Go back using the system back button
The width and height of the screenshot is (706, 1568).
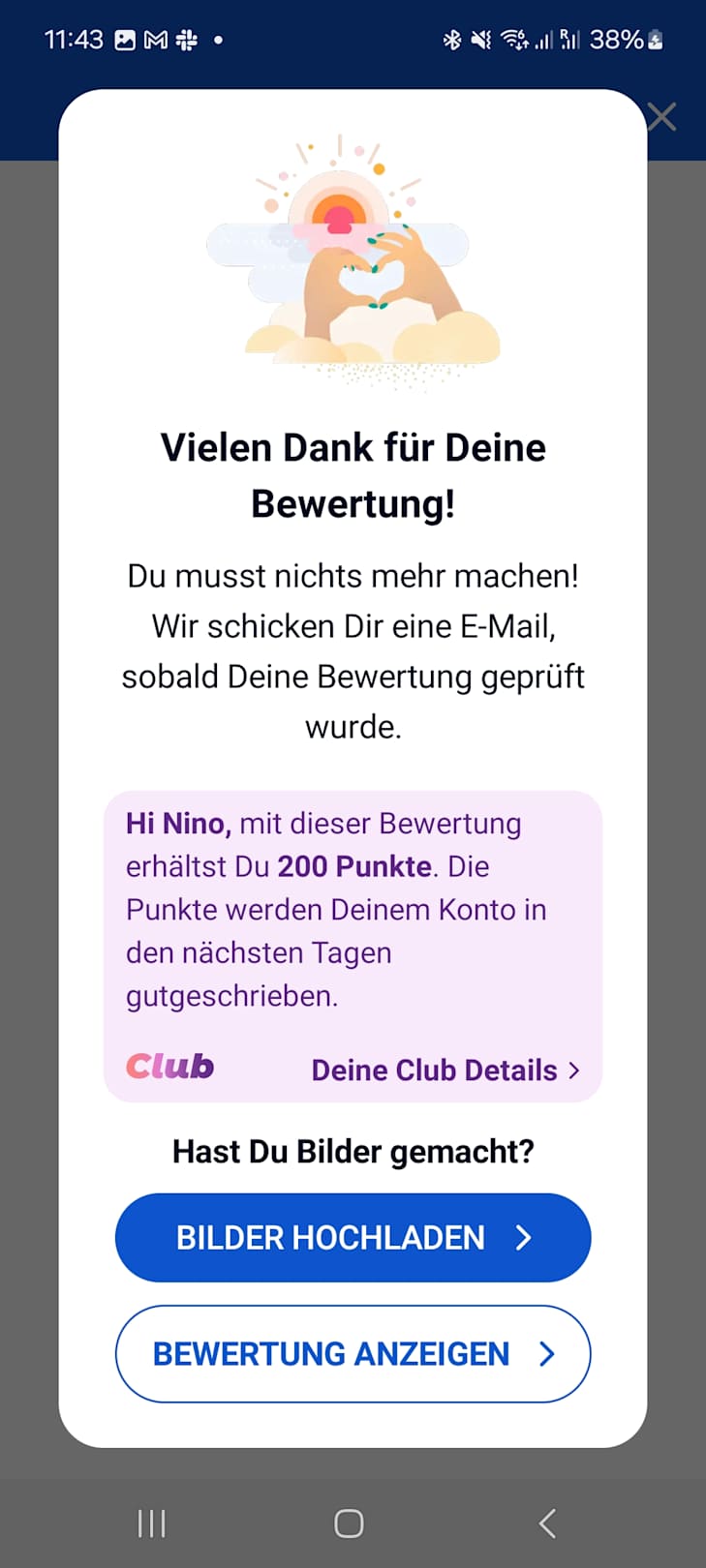pos(547,1523)
